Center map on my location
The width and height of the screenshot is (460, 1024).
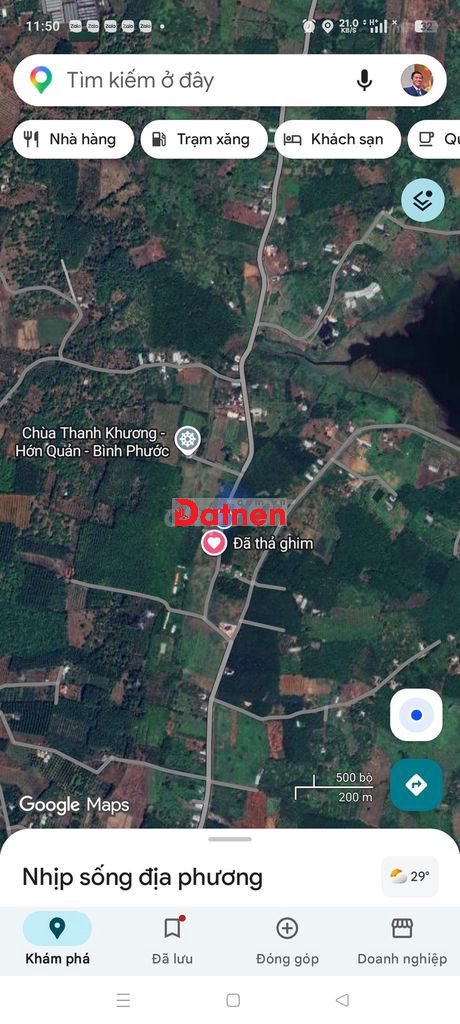pyautogui.click(x=416, y=715)
